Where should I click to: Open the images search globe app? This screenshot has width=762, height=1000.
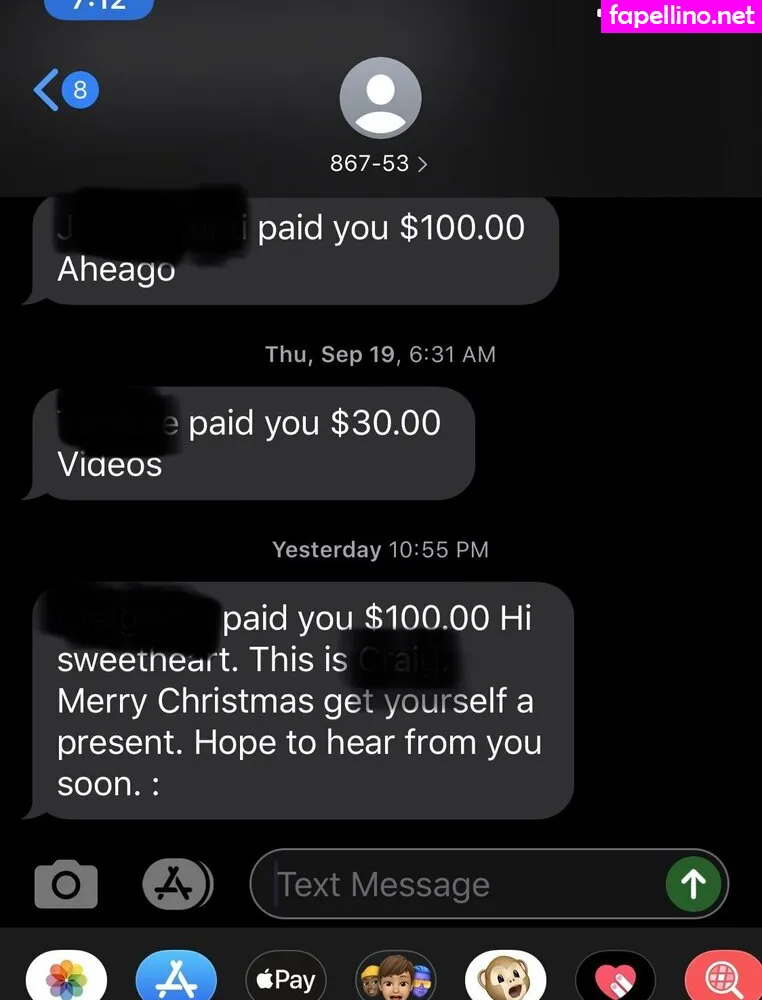click(722, 978)
